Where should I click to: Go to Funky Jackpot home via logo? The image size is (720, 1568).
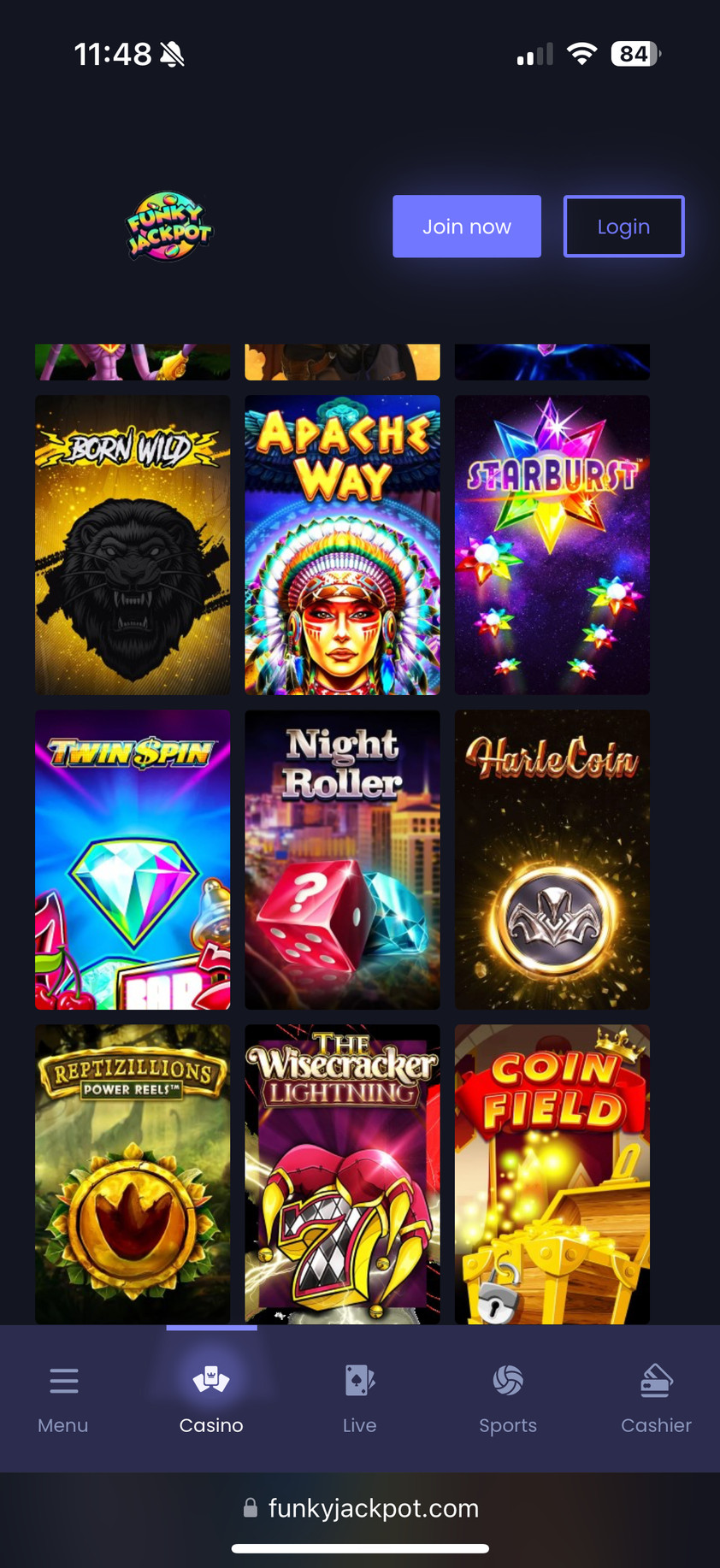click(x=169, y=227)
